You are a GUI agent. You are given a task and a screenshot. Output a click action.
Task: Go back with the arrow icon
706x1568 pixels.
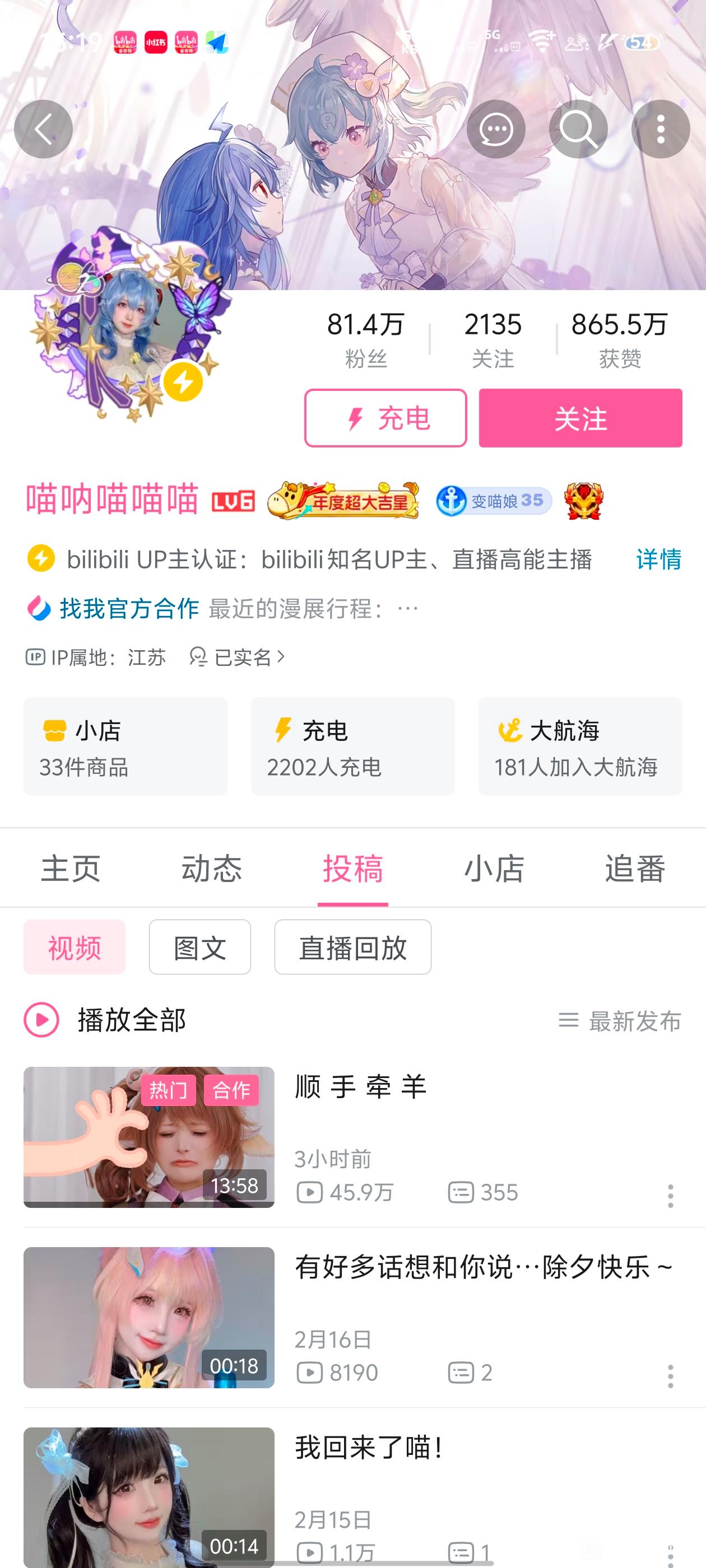click(x=43, y=129)
